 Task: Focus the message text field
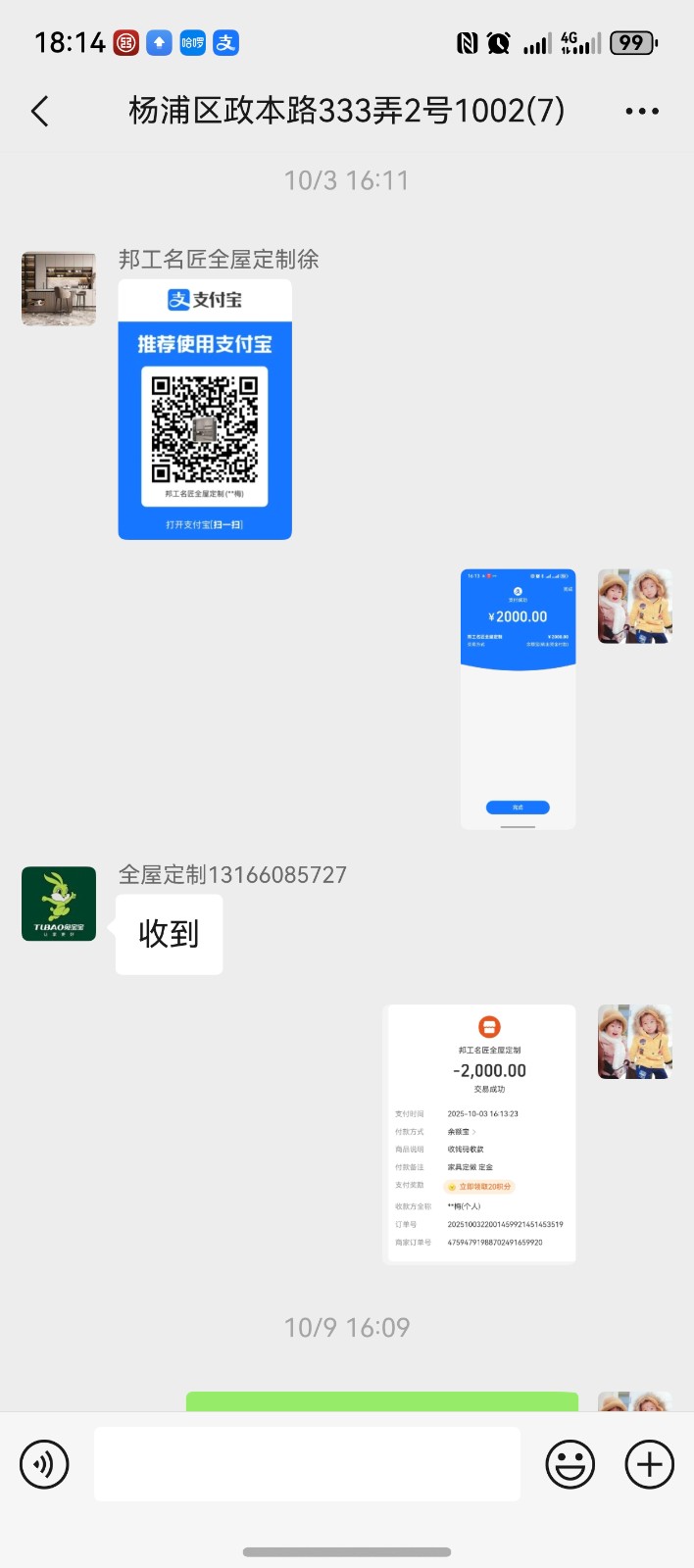click(x=307, y=1464)
